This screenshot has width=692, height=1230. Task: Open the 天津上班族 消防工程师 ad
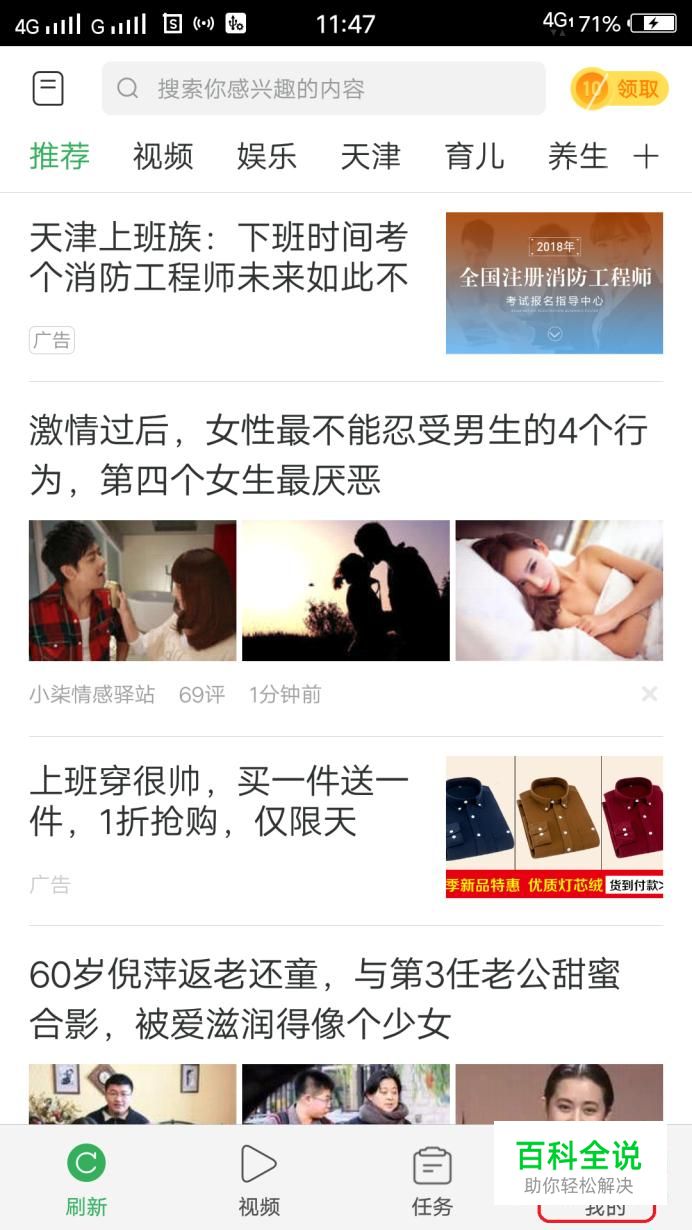(x=220, y=258)
